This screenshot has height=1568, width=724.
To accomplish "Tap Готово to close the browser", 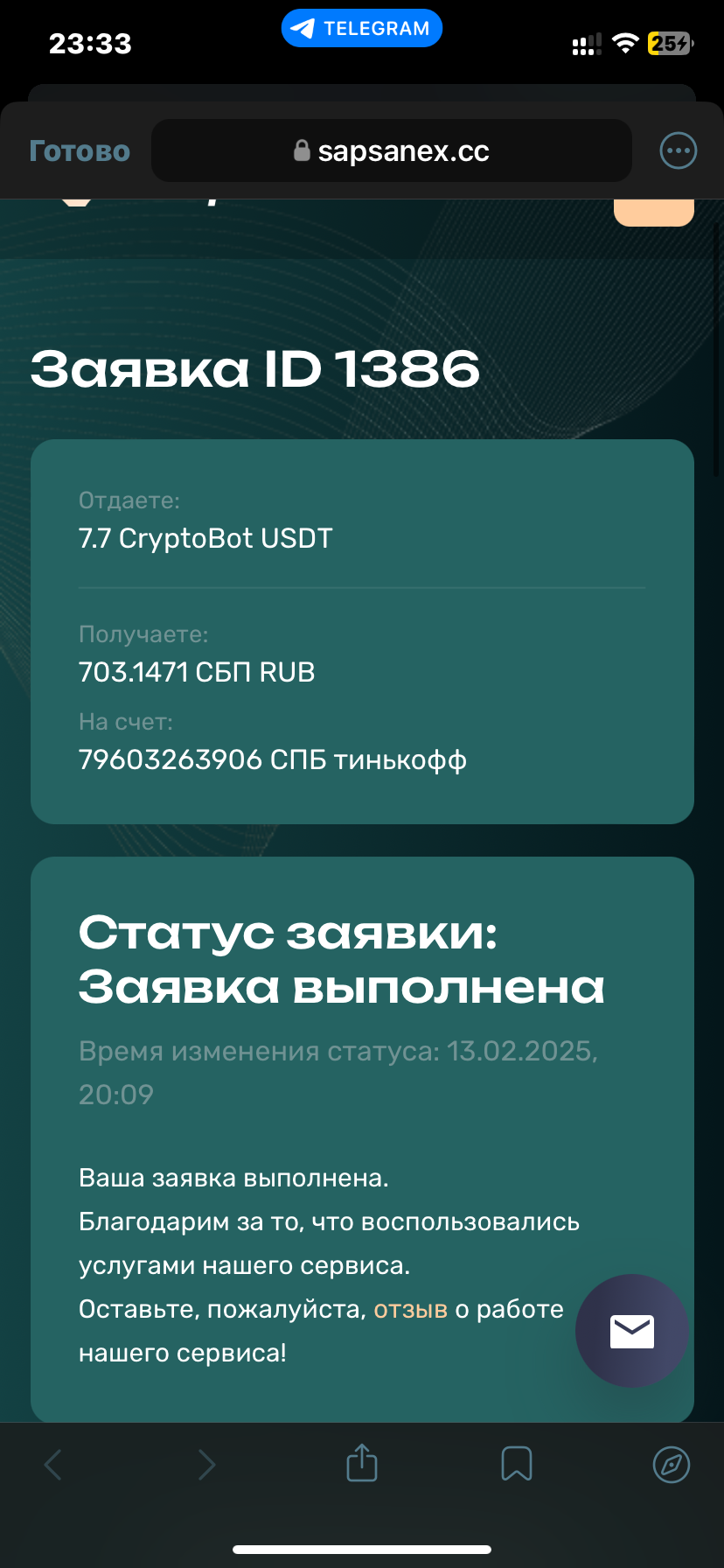I will pos(80,151).
